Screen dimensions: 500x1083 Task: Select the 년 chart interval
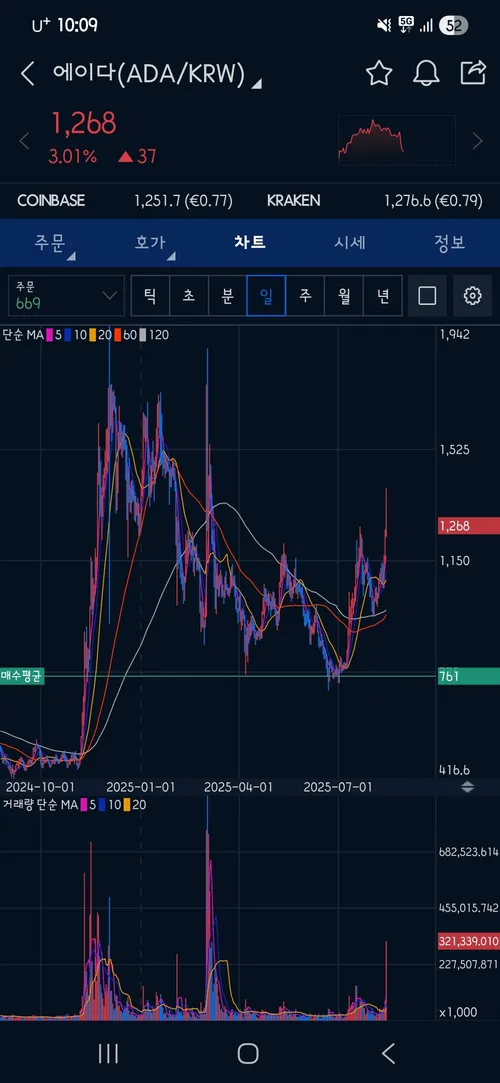click(383, 296)
